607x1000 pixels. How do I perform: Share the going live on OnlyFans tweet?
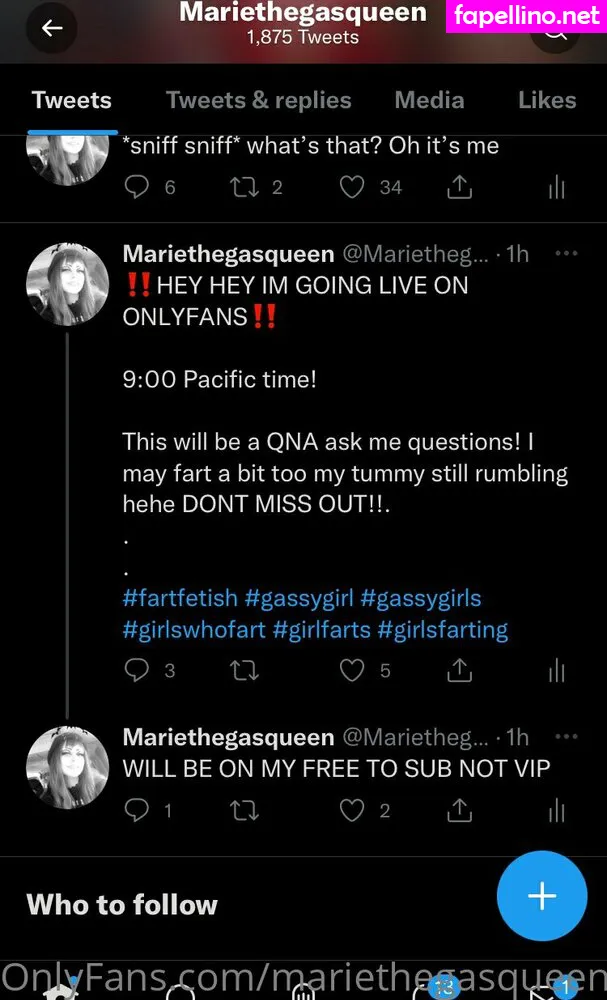pyautogui.click(x=460, y=670)
